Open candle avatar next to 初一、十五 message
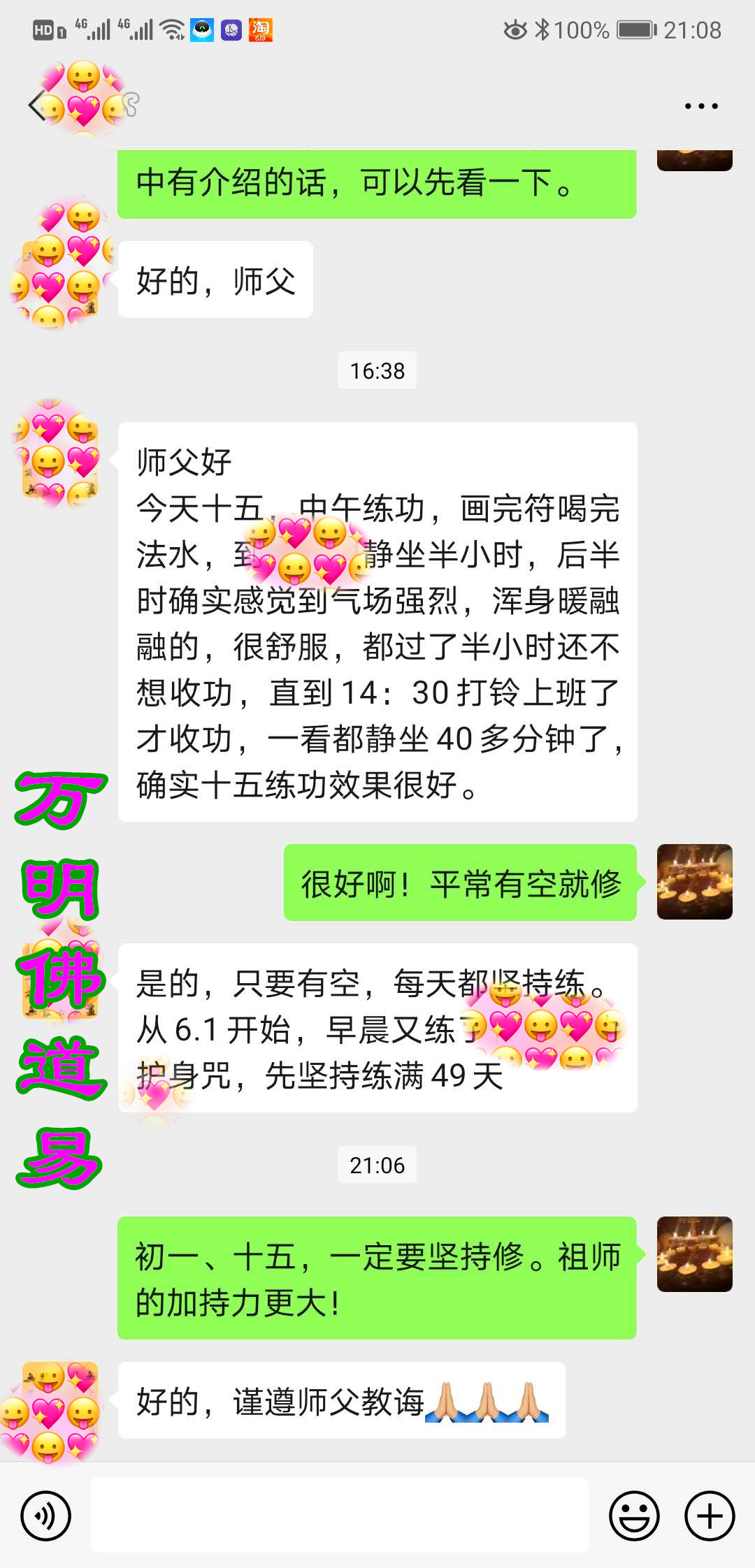This screenshot has width=755, height=1568. [694, 1254]
